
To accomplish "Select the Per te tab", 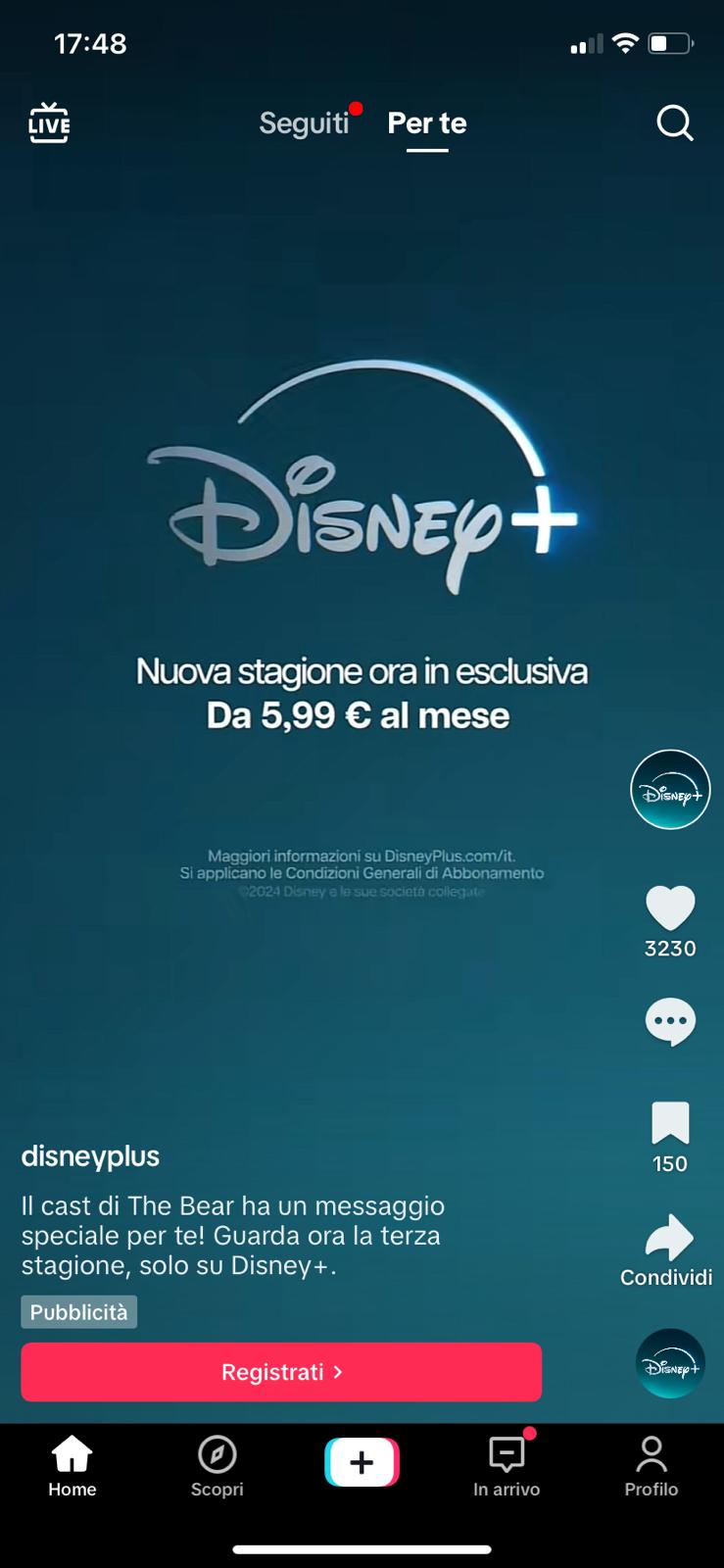I will pyautogui.click(x=427, y=123).
